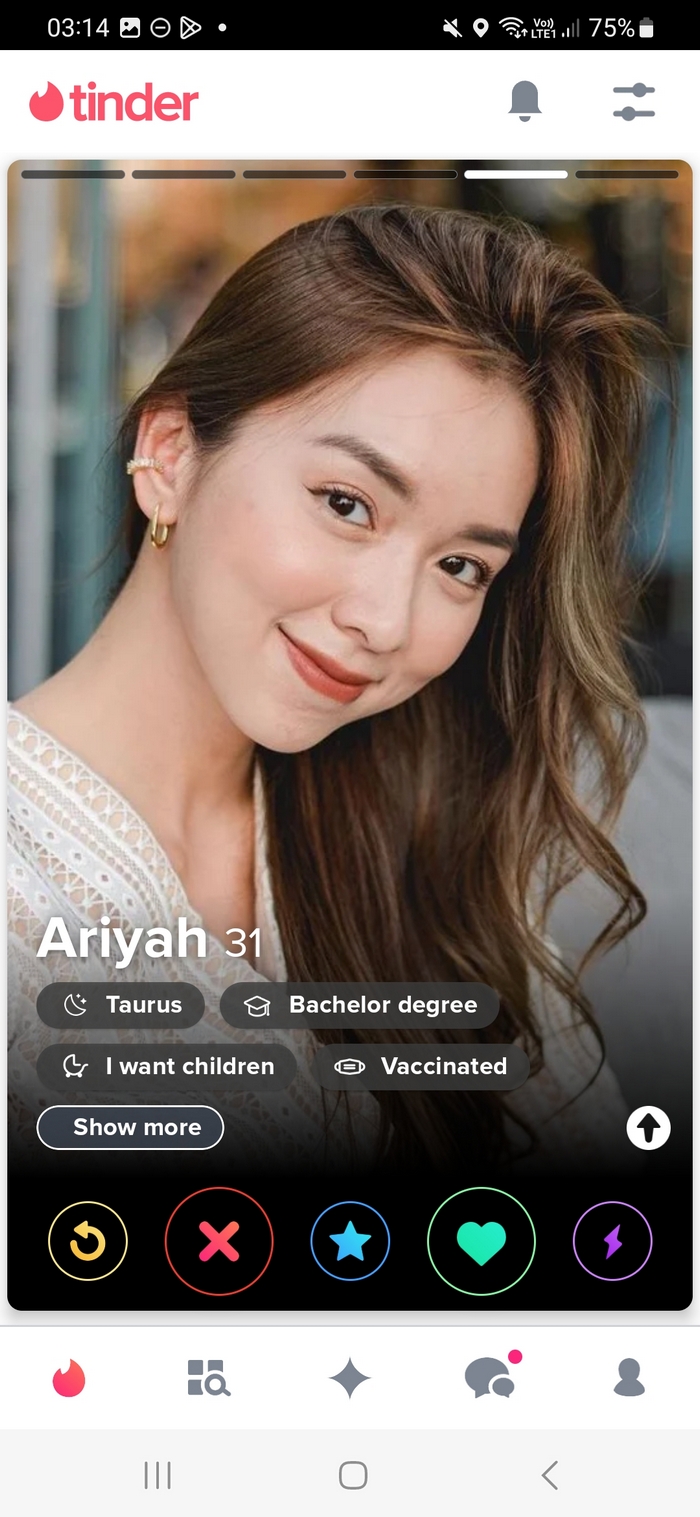Go to the flame home tab
700x1517 pixels.
[69, 1377]
